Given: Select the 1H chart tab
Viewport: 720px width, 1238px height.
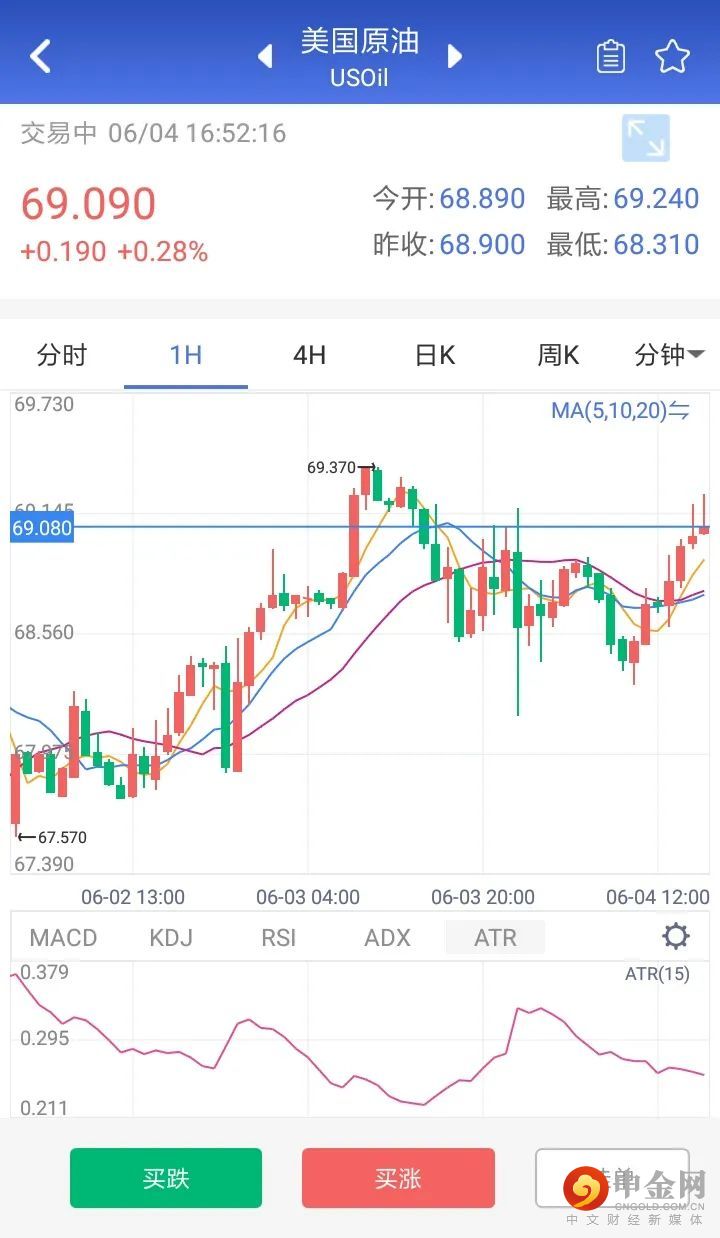Looking at the screenshot, I should tap(186, 355).
